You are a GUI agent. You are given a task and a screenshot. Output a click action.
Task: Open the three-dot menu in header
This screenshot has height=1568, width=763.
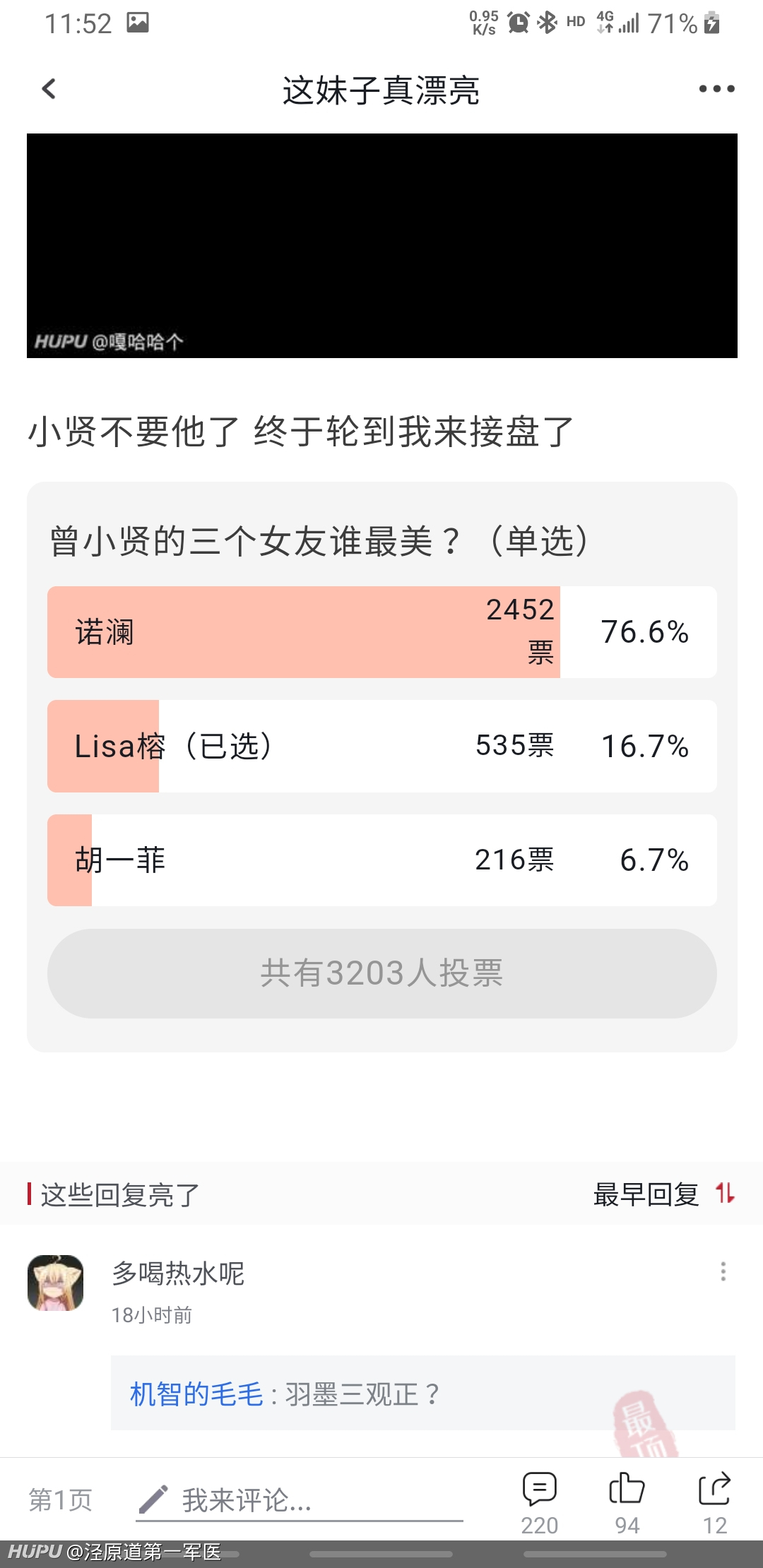coord(716,89)
